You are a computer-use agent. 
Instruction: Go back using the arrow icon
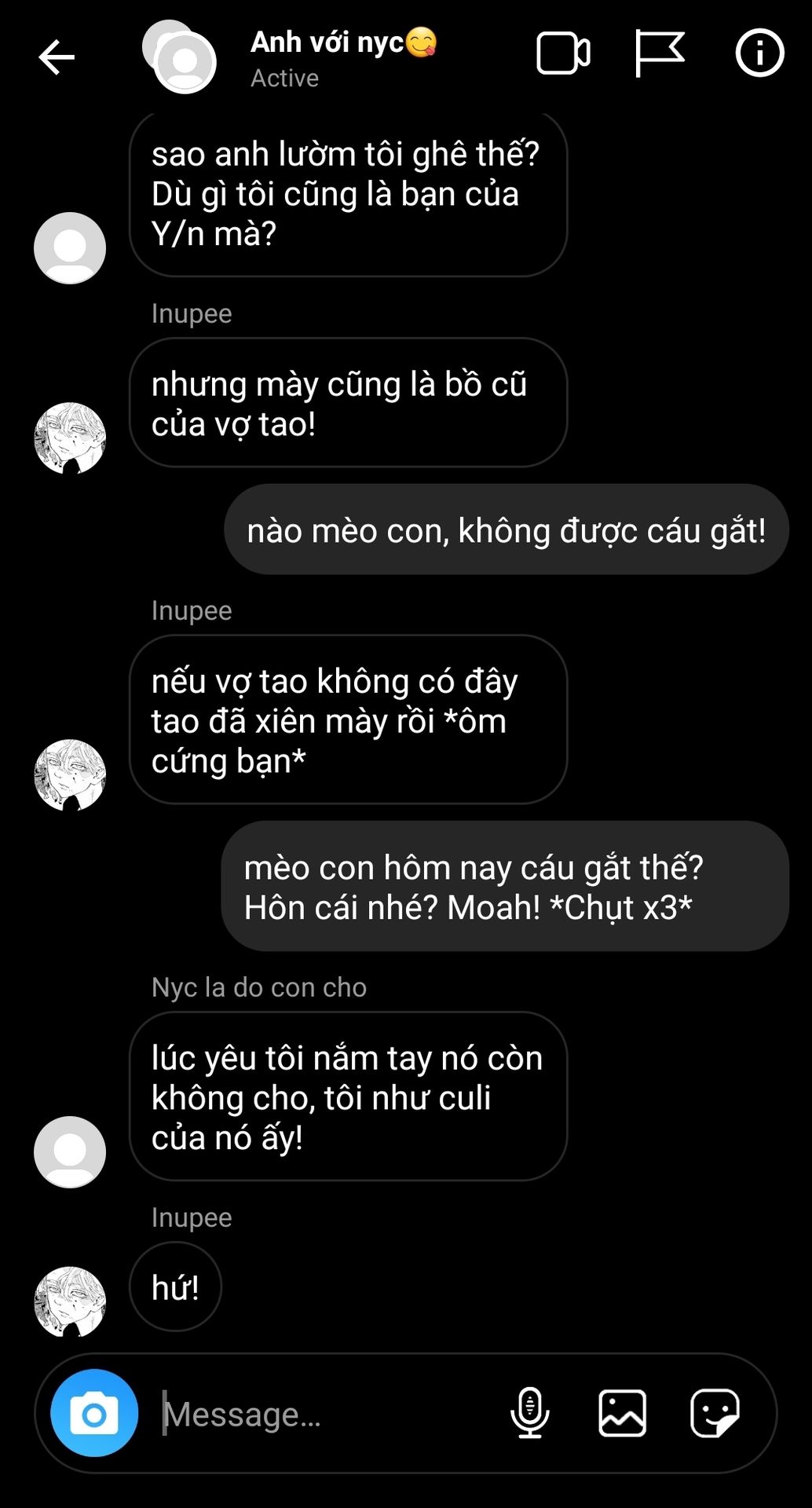click(57, 57)
